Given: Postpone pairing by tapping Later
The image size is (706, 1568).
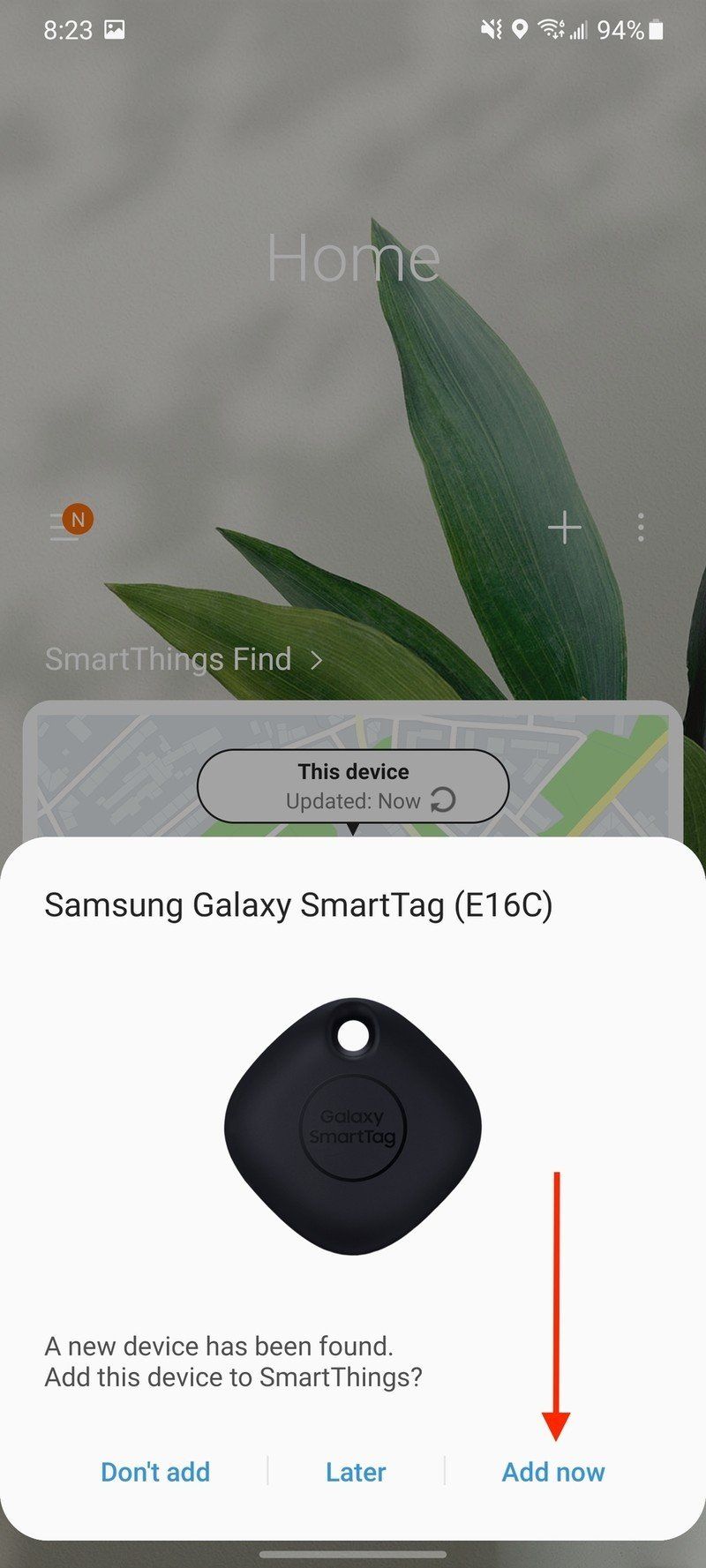Looking at the screenshot, I should 354,1472.
